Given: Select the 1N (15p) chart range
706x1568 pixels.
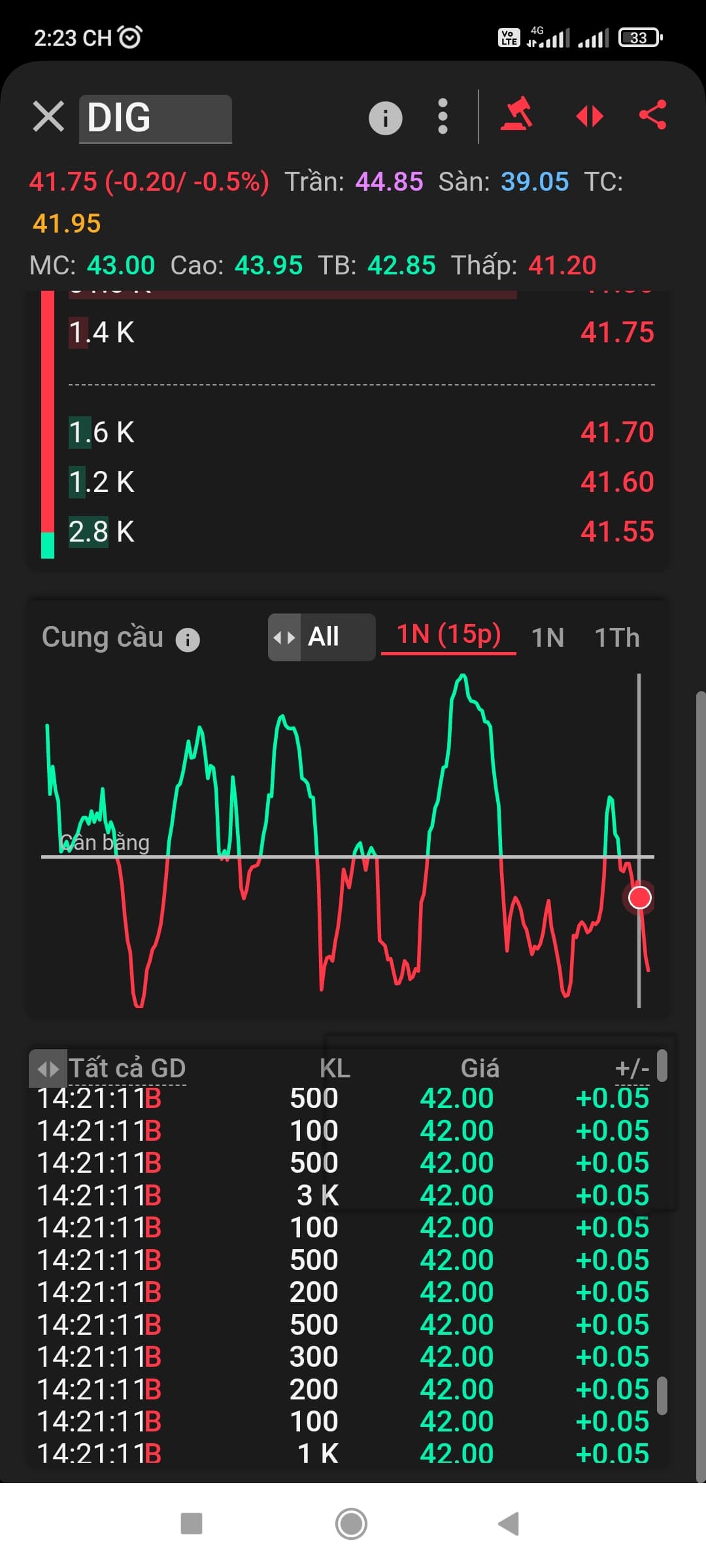Looking at the screenshot, I should point(448,635).
